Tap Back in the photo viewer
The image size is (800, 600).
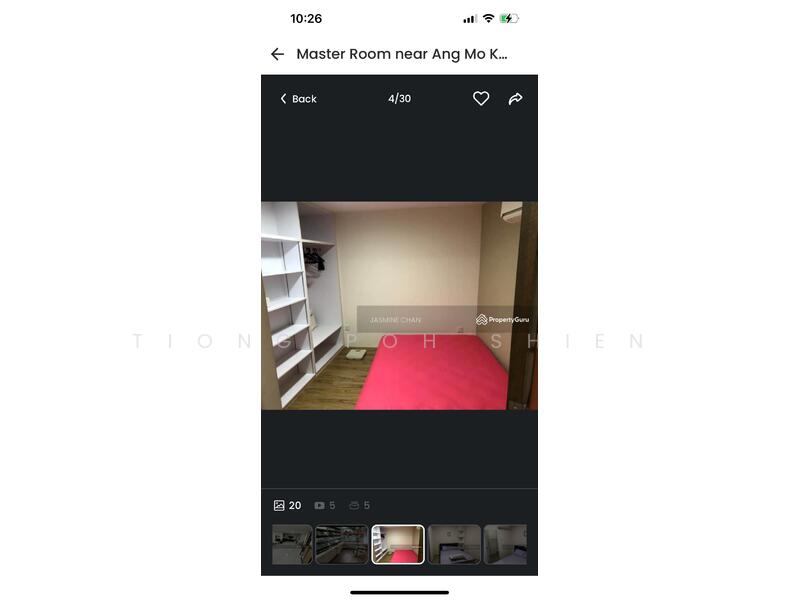(x=298, y=99)
